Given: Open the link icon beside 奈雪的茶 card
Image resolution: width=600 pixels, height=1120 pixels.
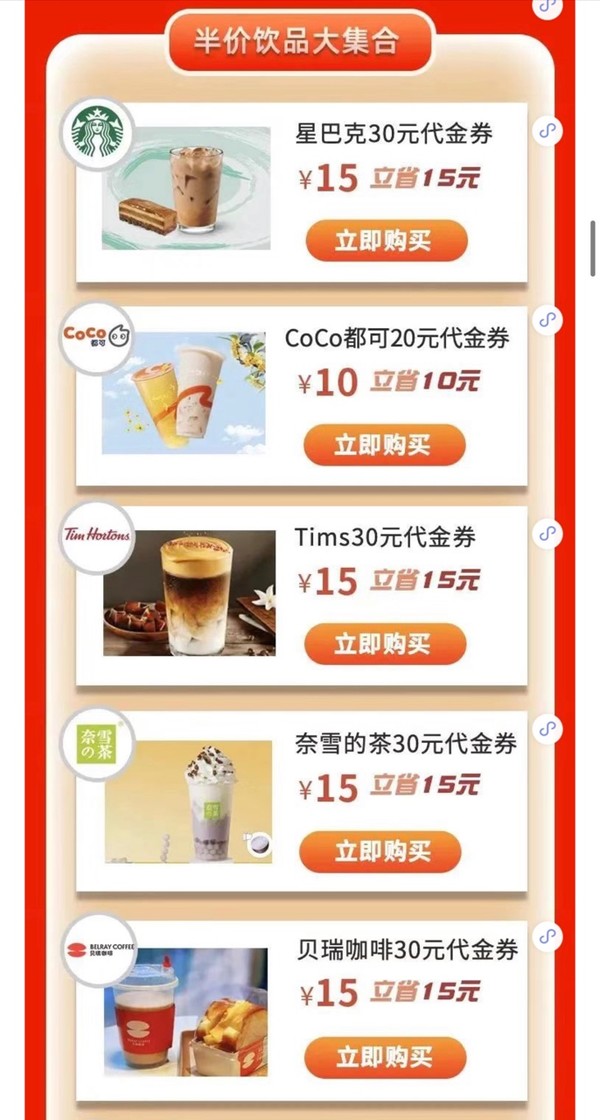Looking at the screenshot, I should click(x=548, y=729).
